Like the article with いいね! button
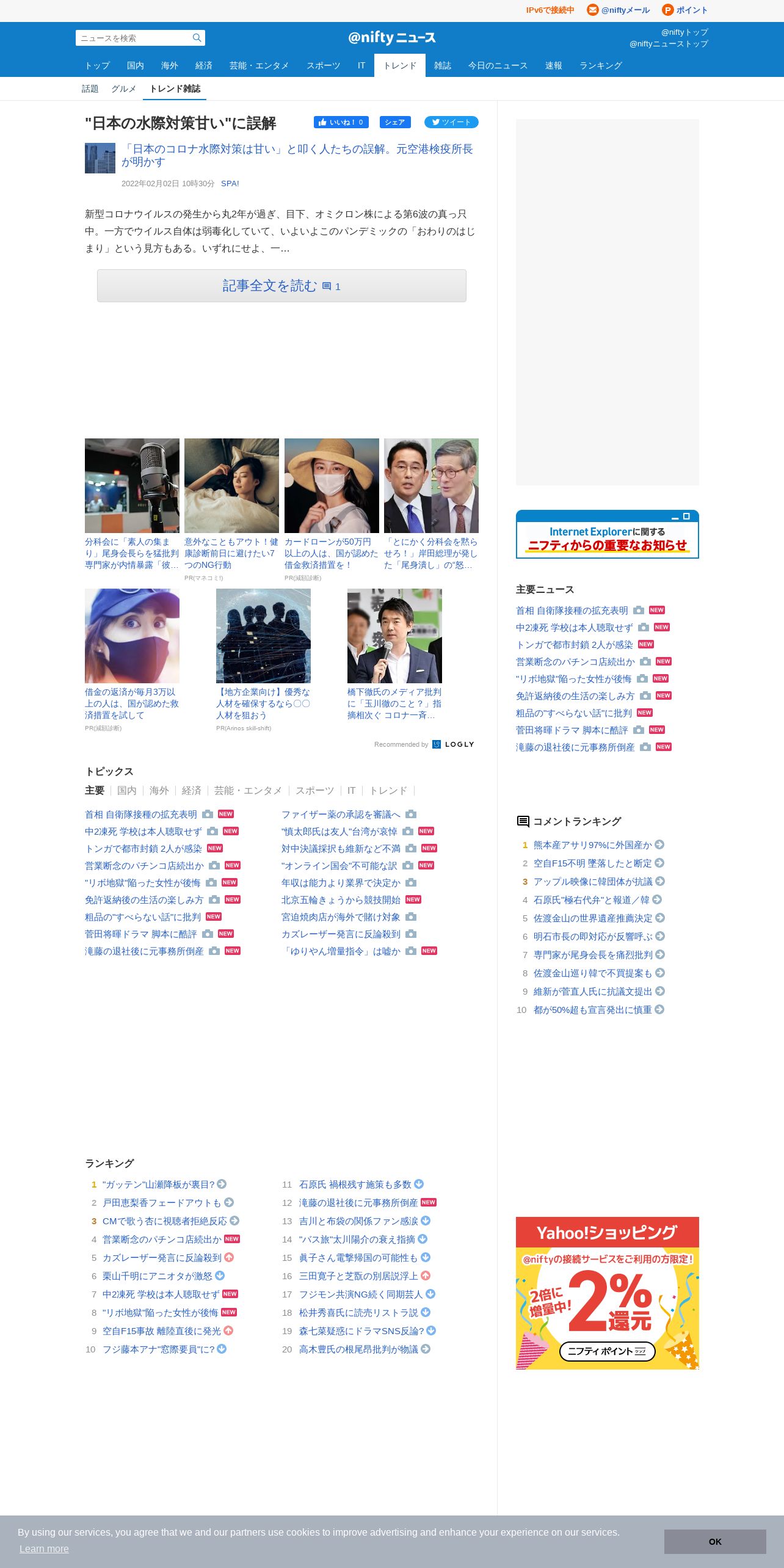The image size is (784, 1568). tap(341, 122)
